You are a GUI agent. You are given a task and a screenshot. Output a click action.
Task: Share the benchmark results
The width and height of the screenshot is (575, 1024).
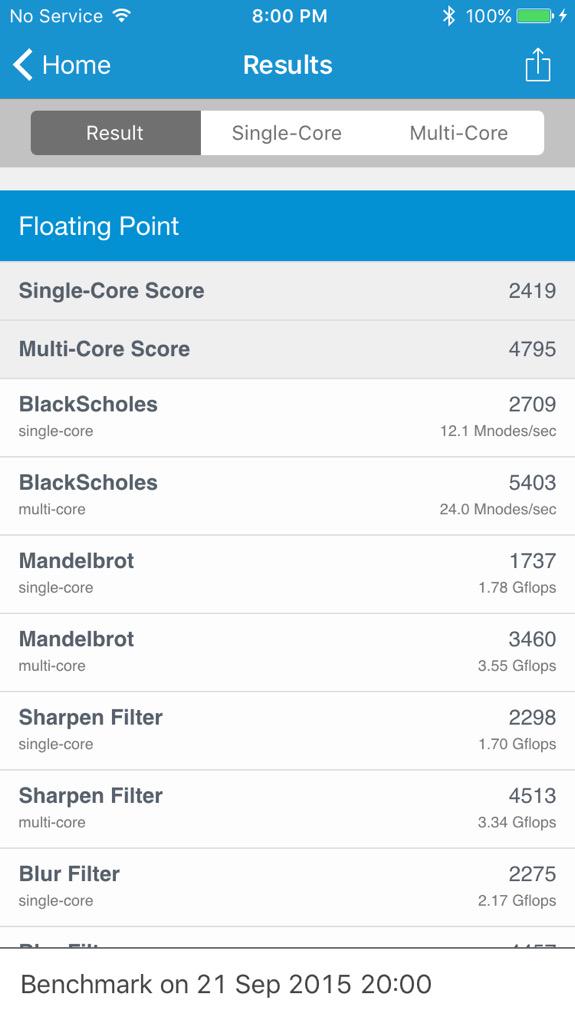(538, 65)
